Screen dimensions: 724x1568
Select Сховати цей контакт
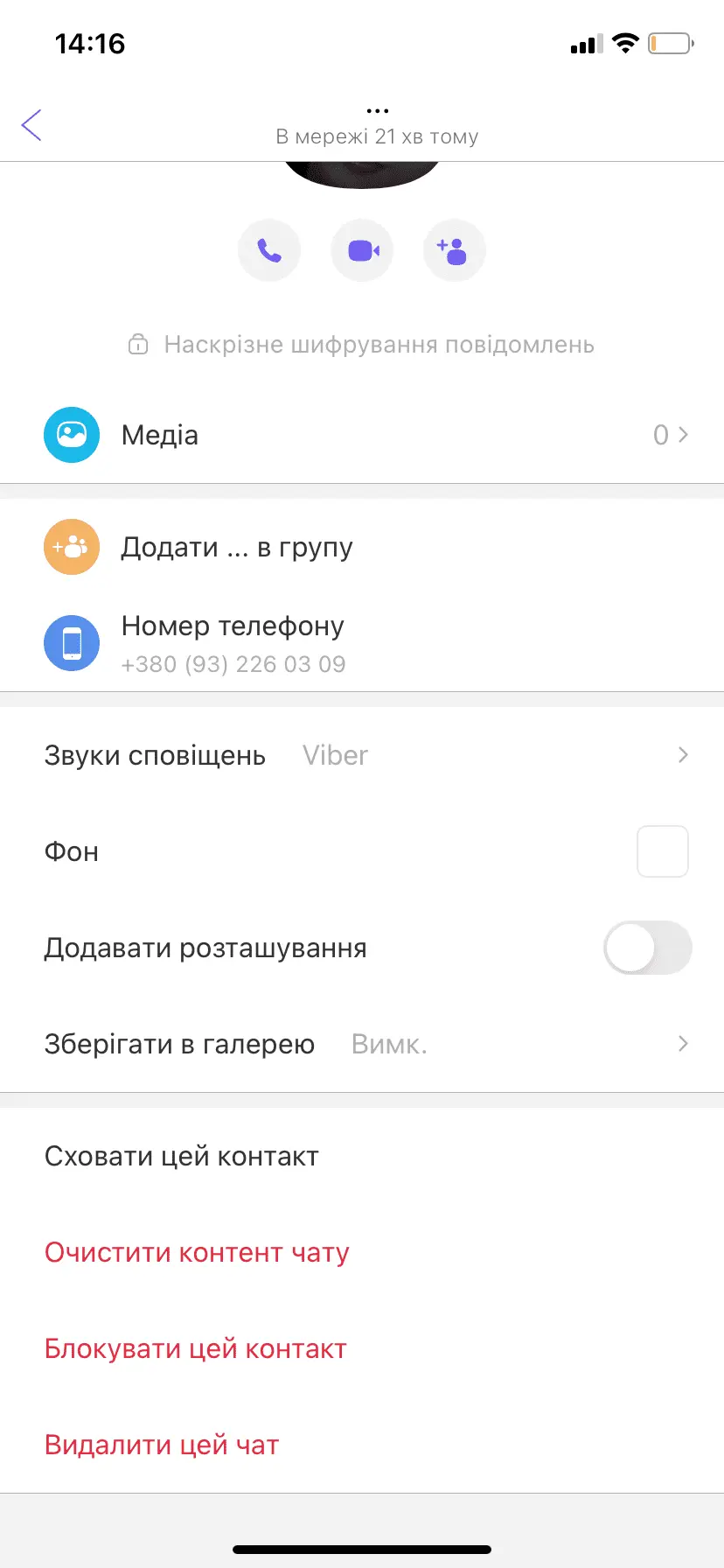[x=182, y=1156]
